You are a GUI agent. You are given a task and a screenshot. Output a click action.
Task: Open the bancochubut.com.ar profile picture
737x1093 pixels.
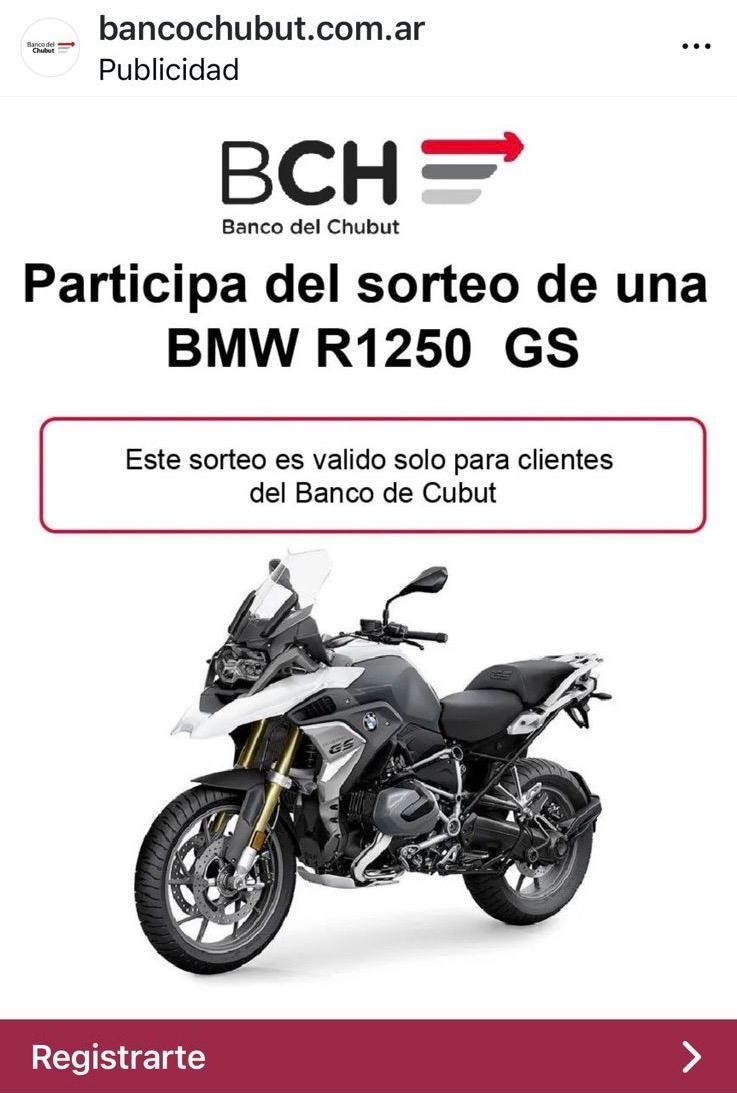[50, 47]
